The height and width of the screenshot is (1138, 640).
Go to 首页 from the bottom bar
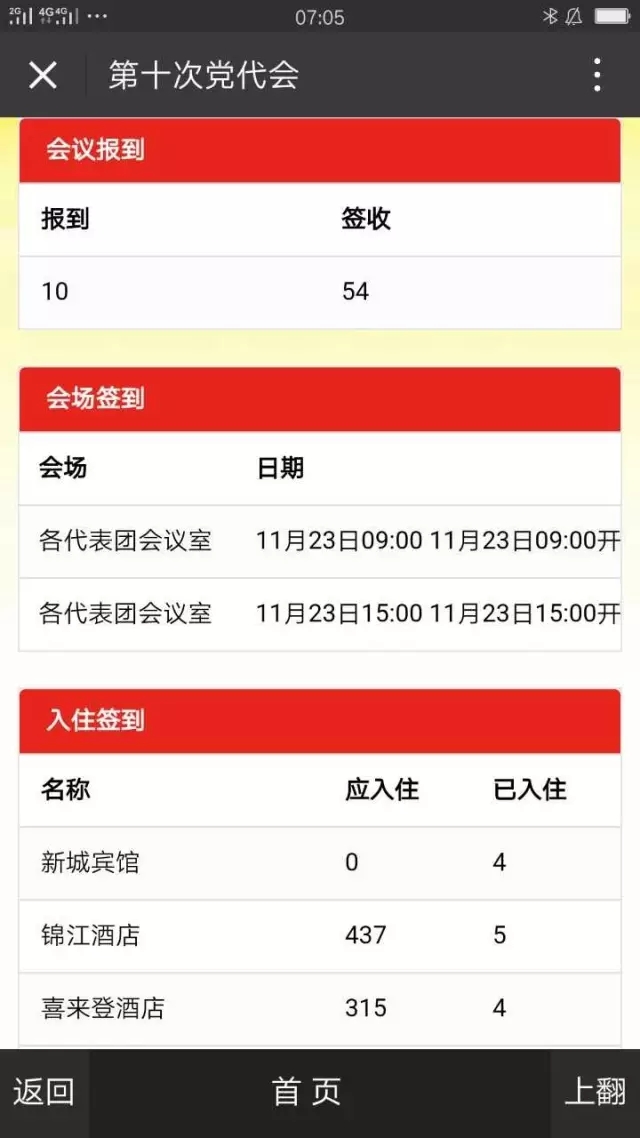pyautogui.click(x=307, y=1092)
